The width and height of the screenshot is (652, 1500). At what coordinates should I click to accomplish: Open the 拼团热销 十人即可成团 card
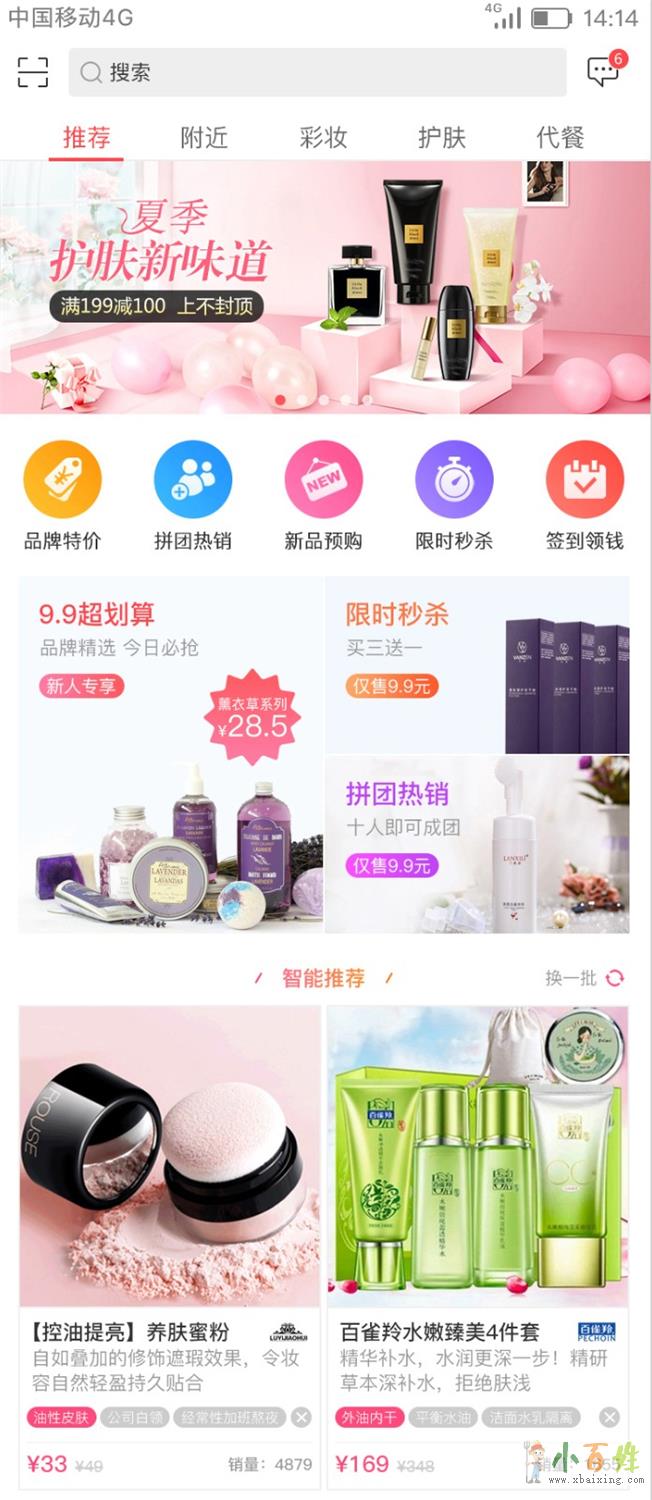(477, 844)
